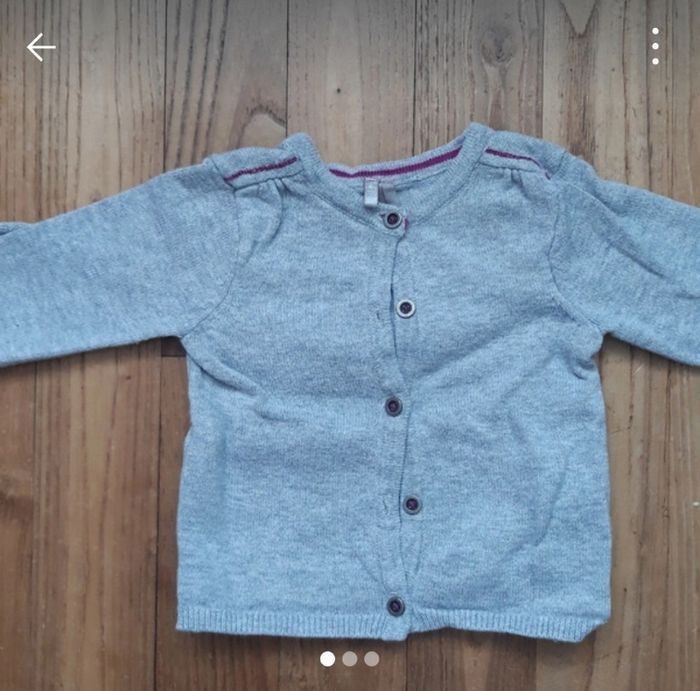The height and width of the screenshot is (691, 700).
Task: Go back using the arrow icon
Action: click(x=41, y=47)
